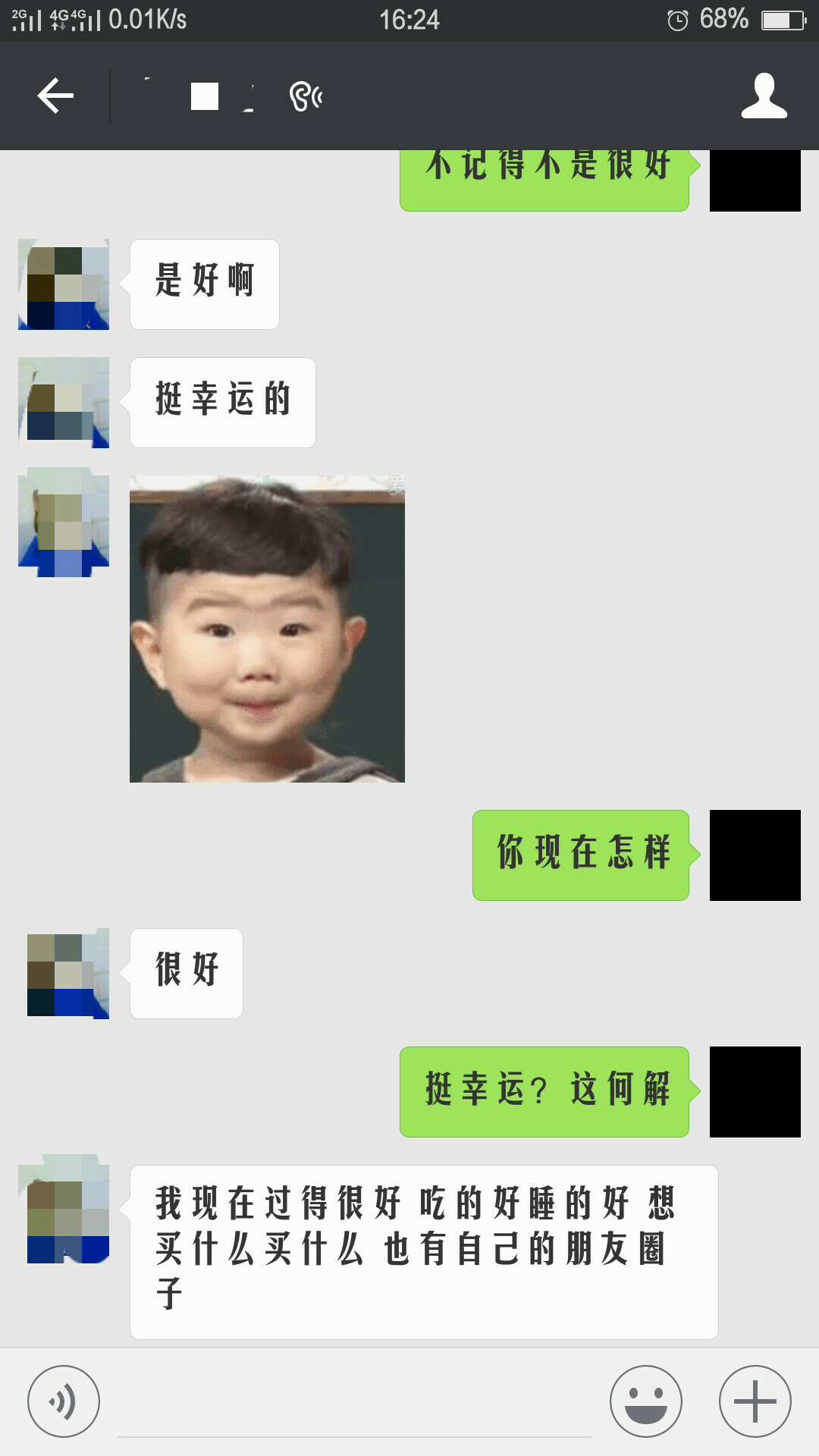Open the plus attachment menu
Viewport: 819px width, 1456px height.
[755, 1401]
